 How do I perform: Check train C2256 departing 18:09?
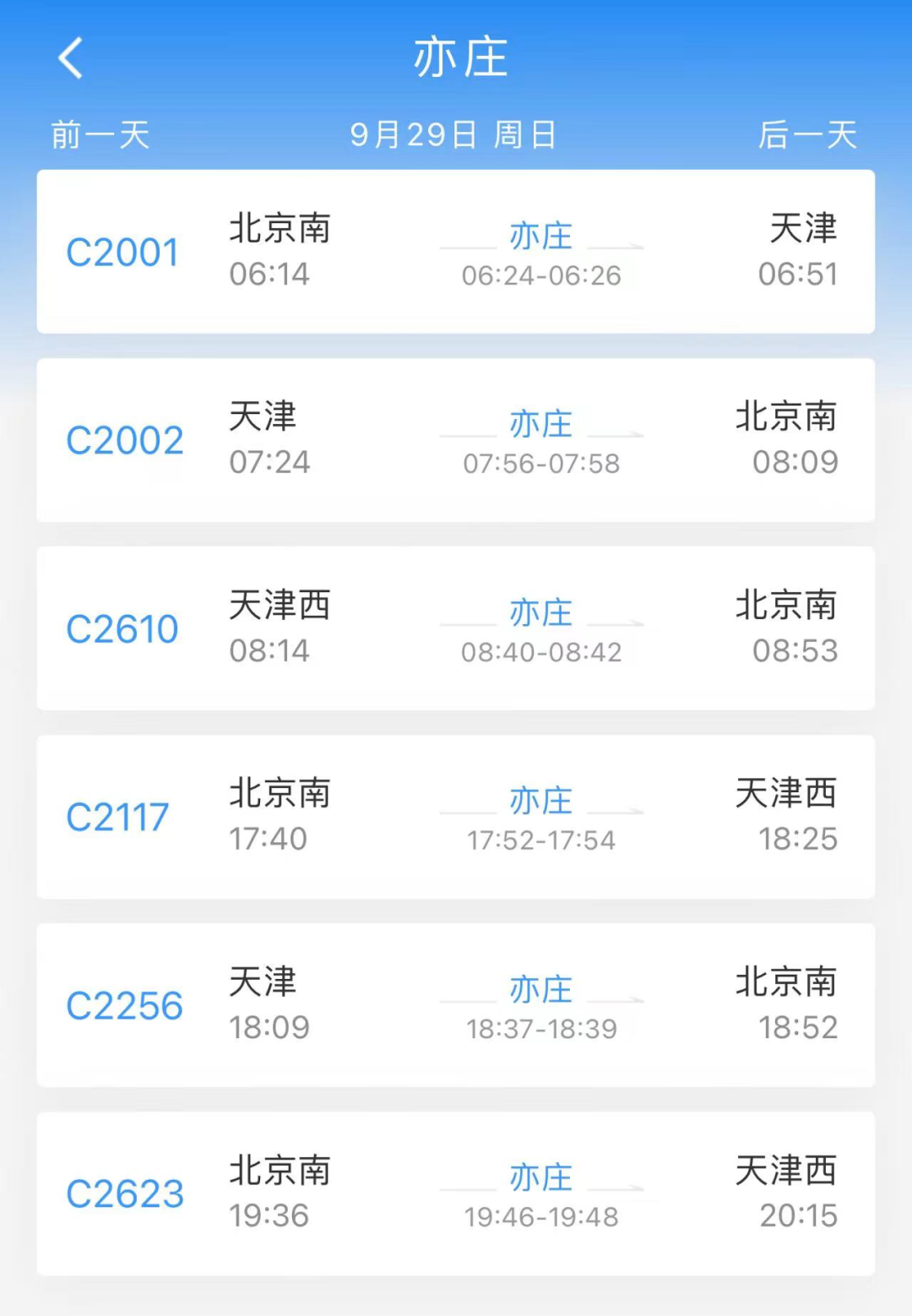tap(455, 1005)
